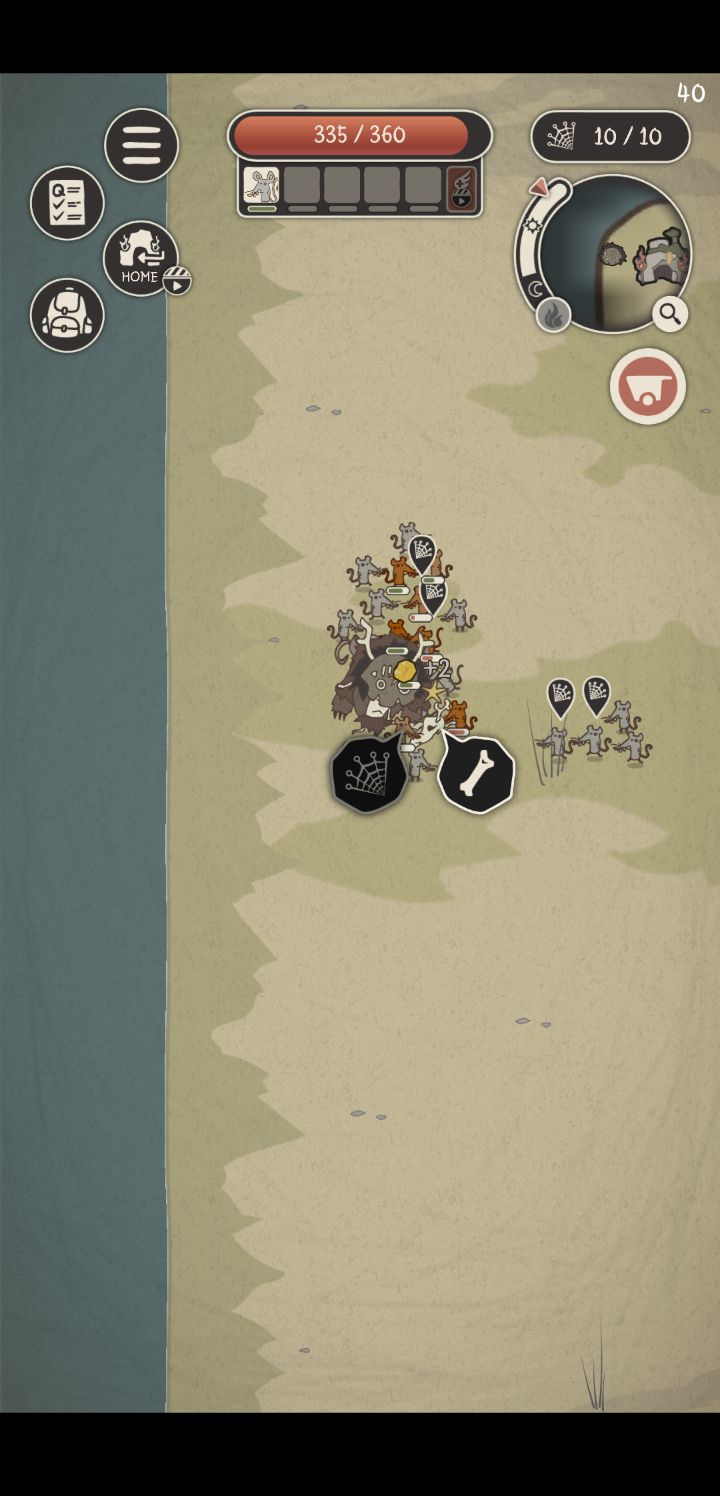Tap the locked unit slot with play badge
The width and height of the screenshot is (720, 1496).
pyautogui.click(x=461, y=188)
